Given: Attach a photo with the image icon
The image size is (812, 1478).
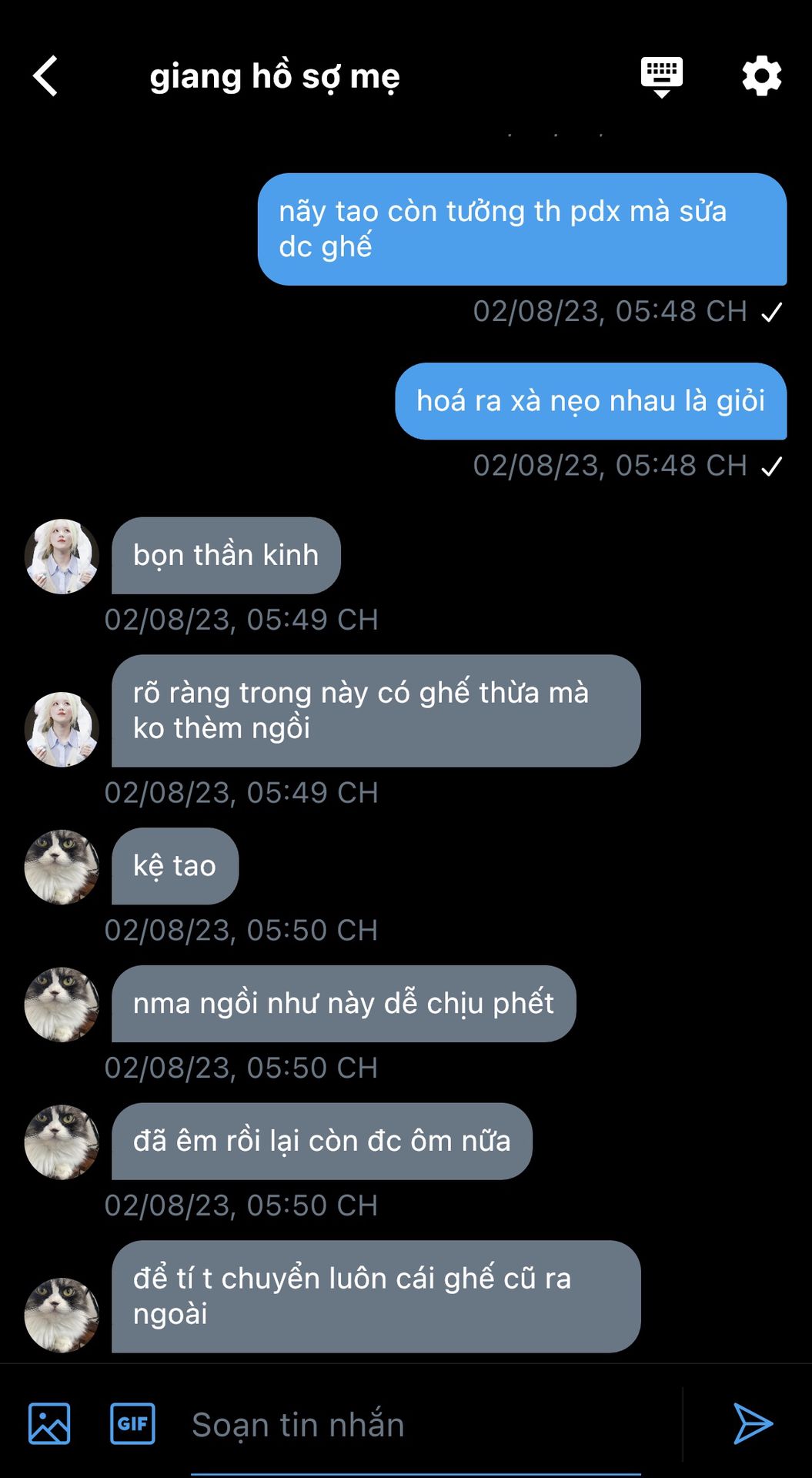Looking at the screenshot, I should (x=49, y=1423).
